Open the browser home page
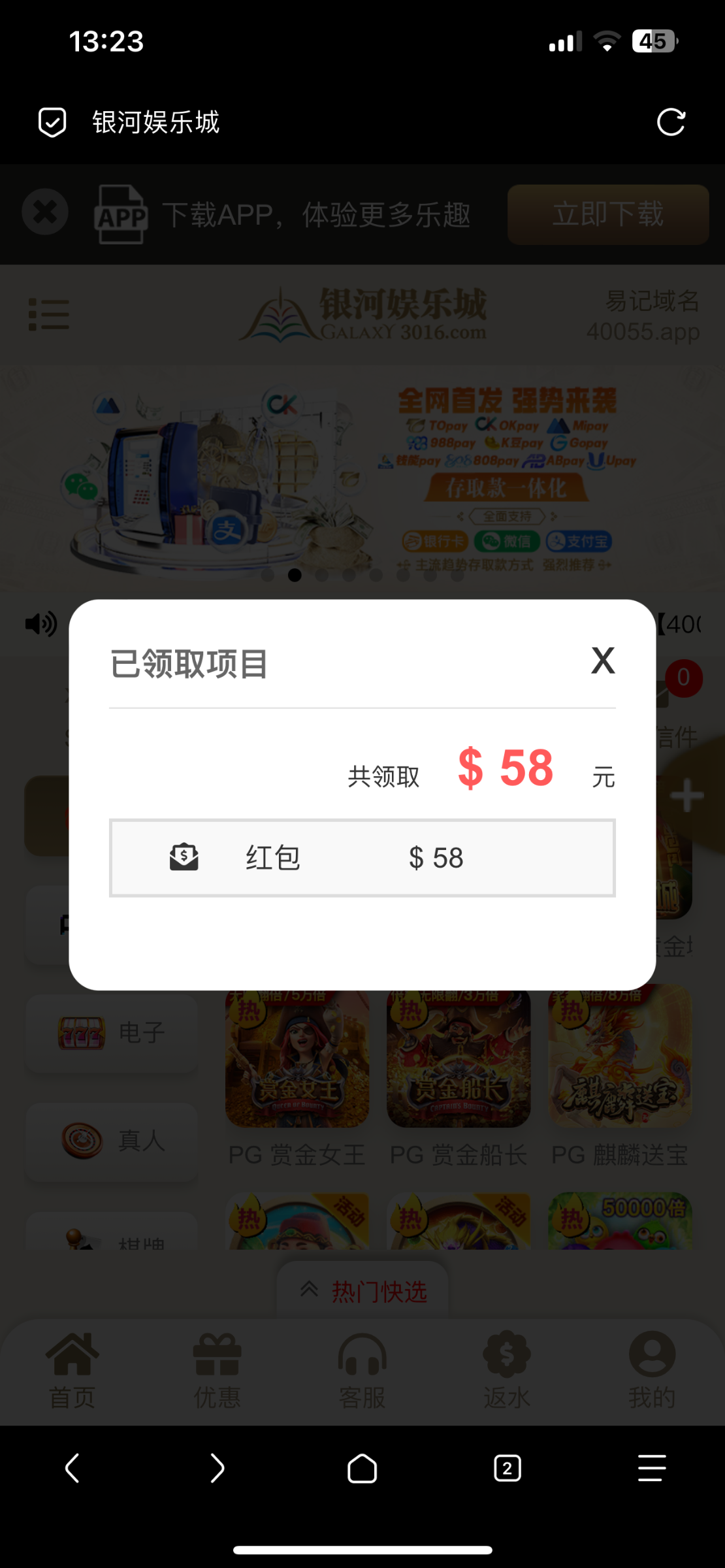Viewport: 725px width, 1568px height. [362, 1469]
